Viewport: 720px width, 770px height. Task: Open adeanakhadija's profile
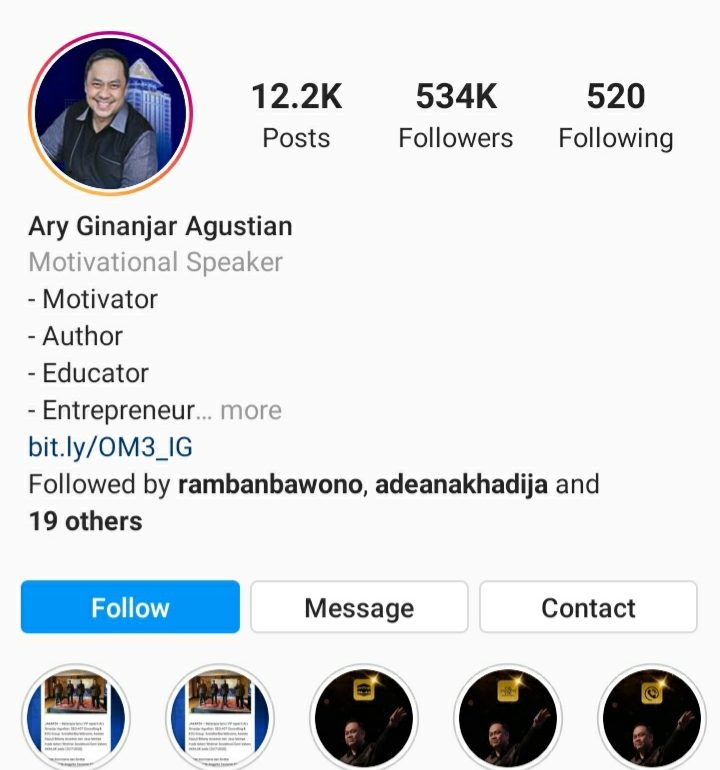coord(461,485)
